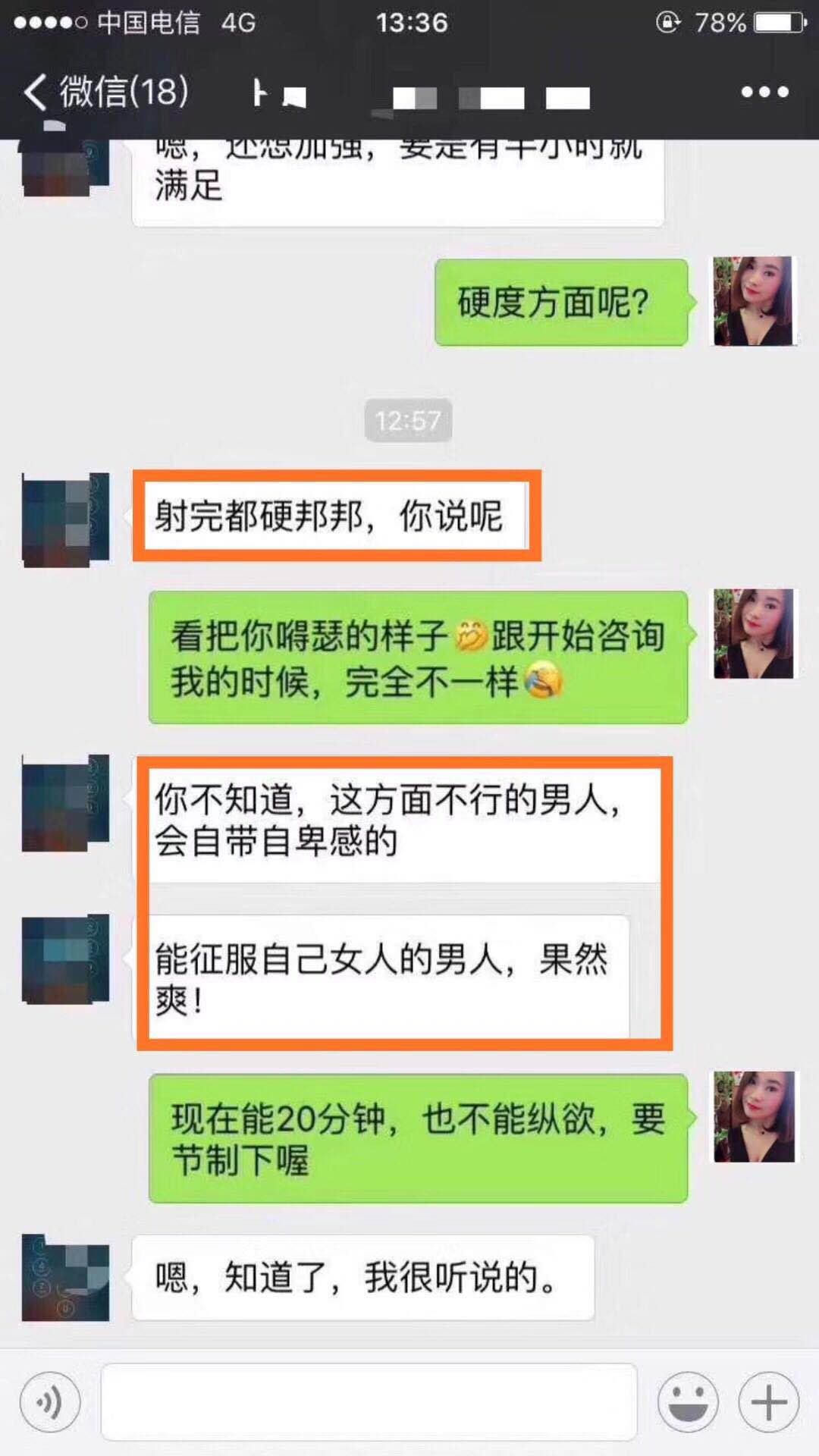The width and height of the screenshot is (819, 1456).
Task: Open contact's avatar beside 嗯,知道了,我很听说的。
Action: (66, 1278)
